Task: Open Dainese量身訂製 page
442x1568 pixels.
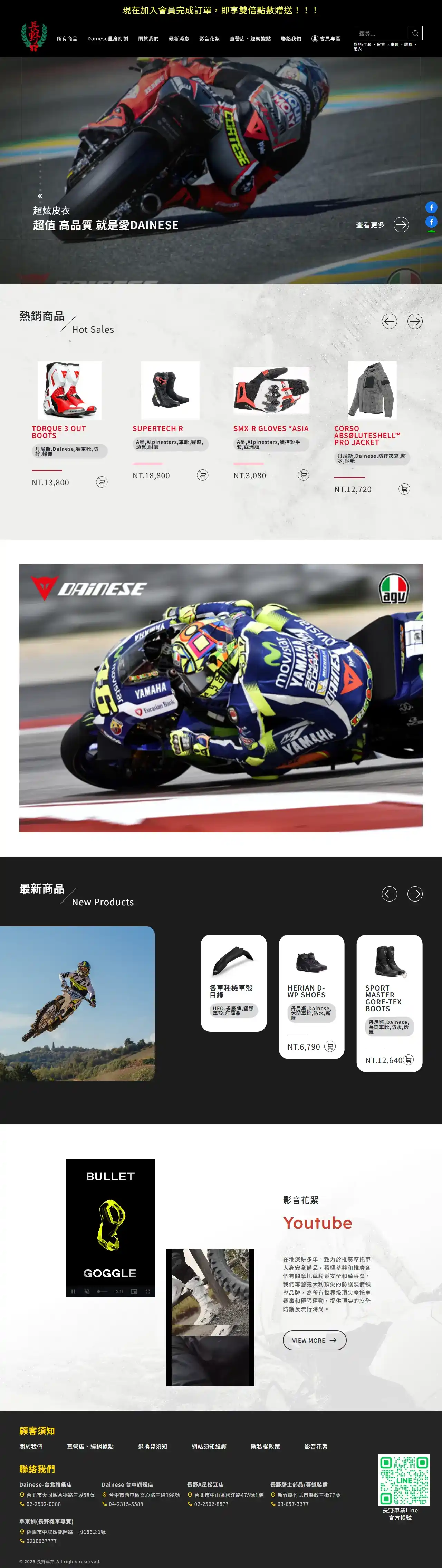Action: pos(108,38)
